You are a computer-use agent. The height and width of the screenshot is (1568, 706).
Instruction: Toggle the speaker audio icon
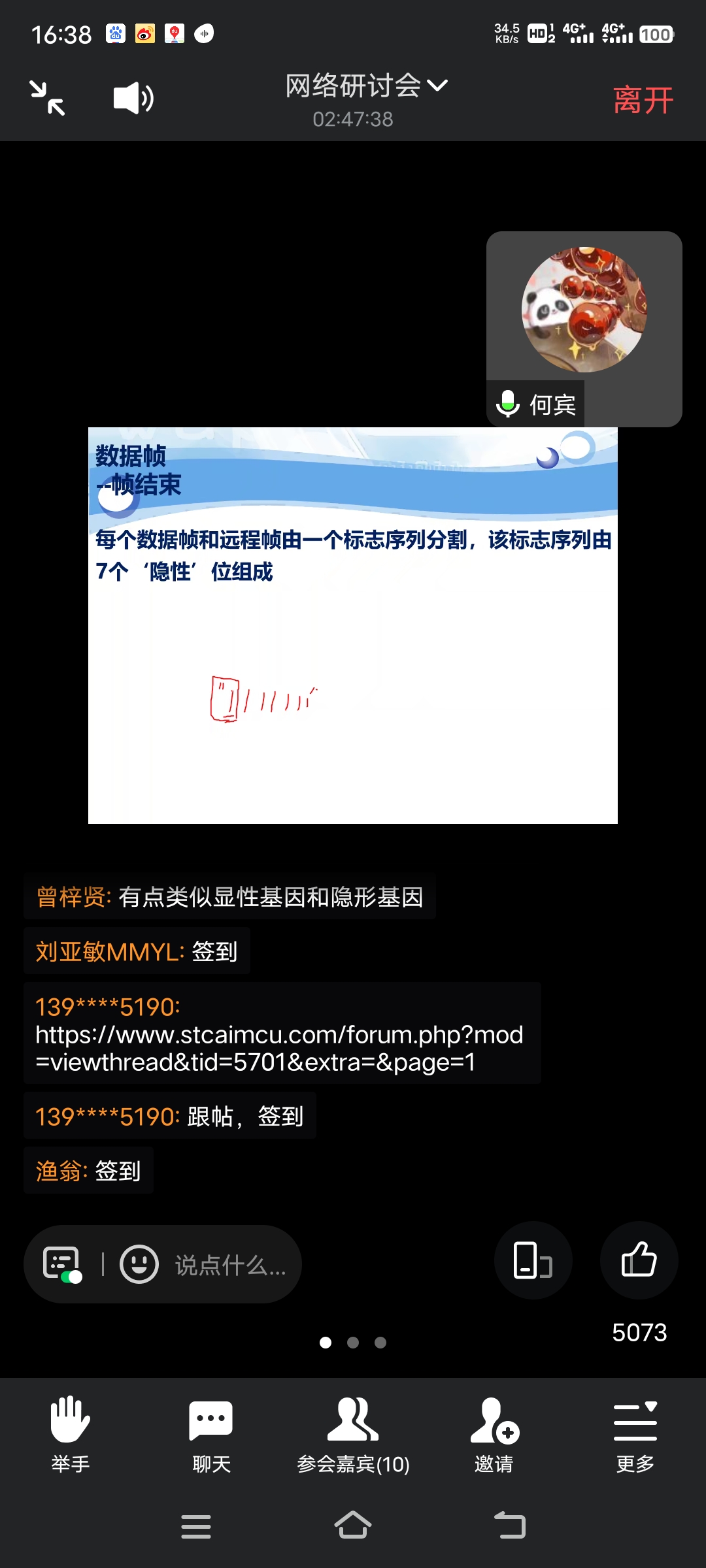pyautogui.click(x=133, y=98)
